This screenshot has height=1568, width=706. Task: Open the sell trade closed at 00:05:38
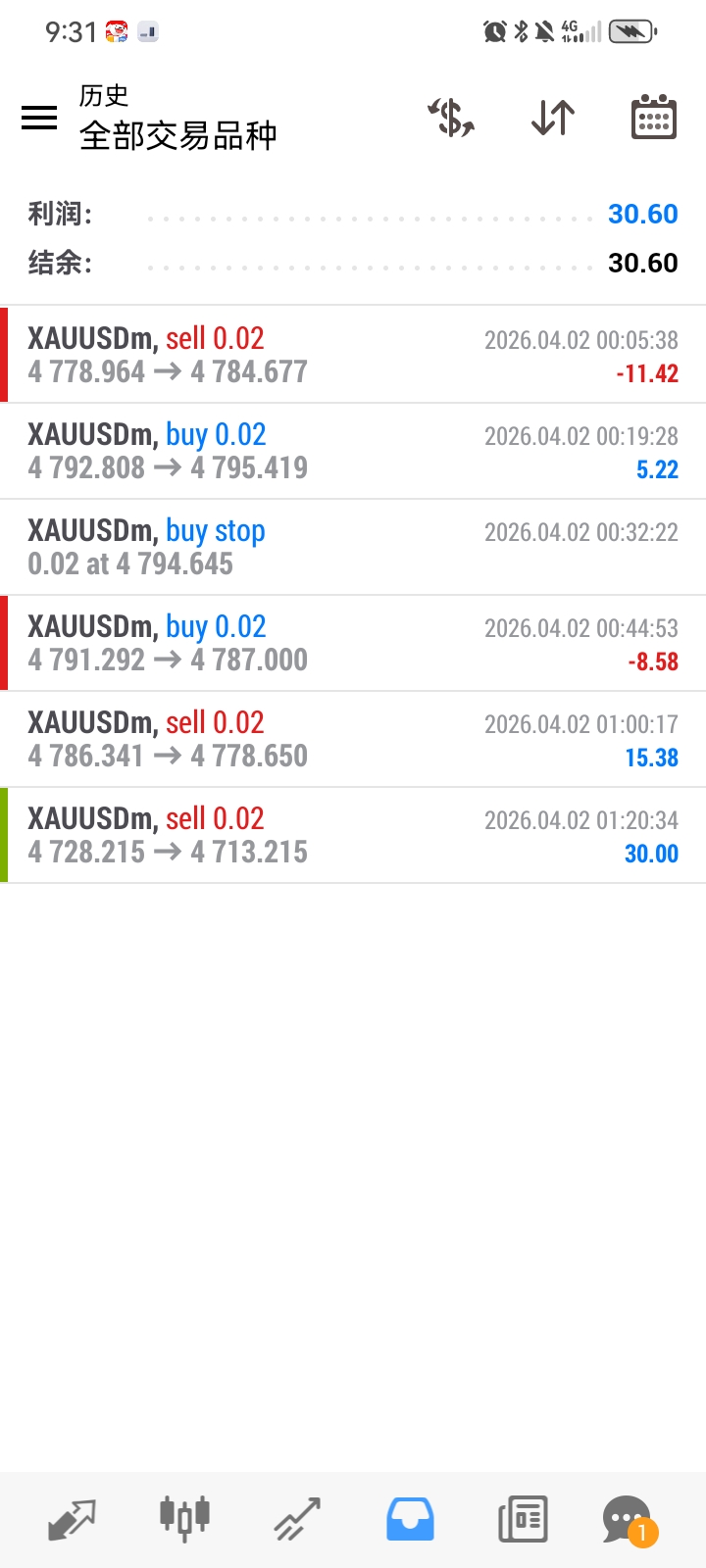pos(353,355)
